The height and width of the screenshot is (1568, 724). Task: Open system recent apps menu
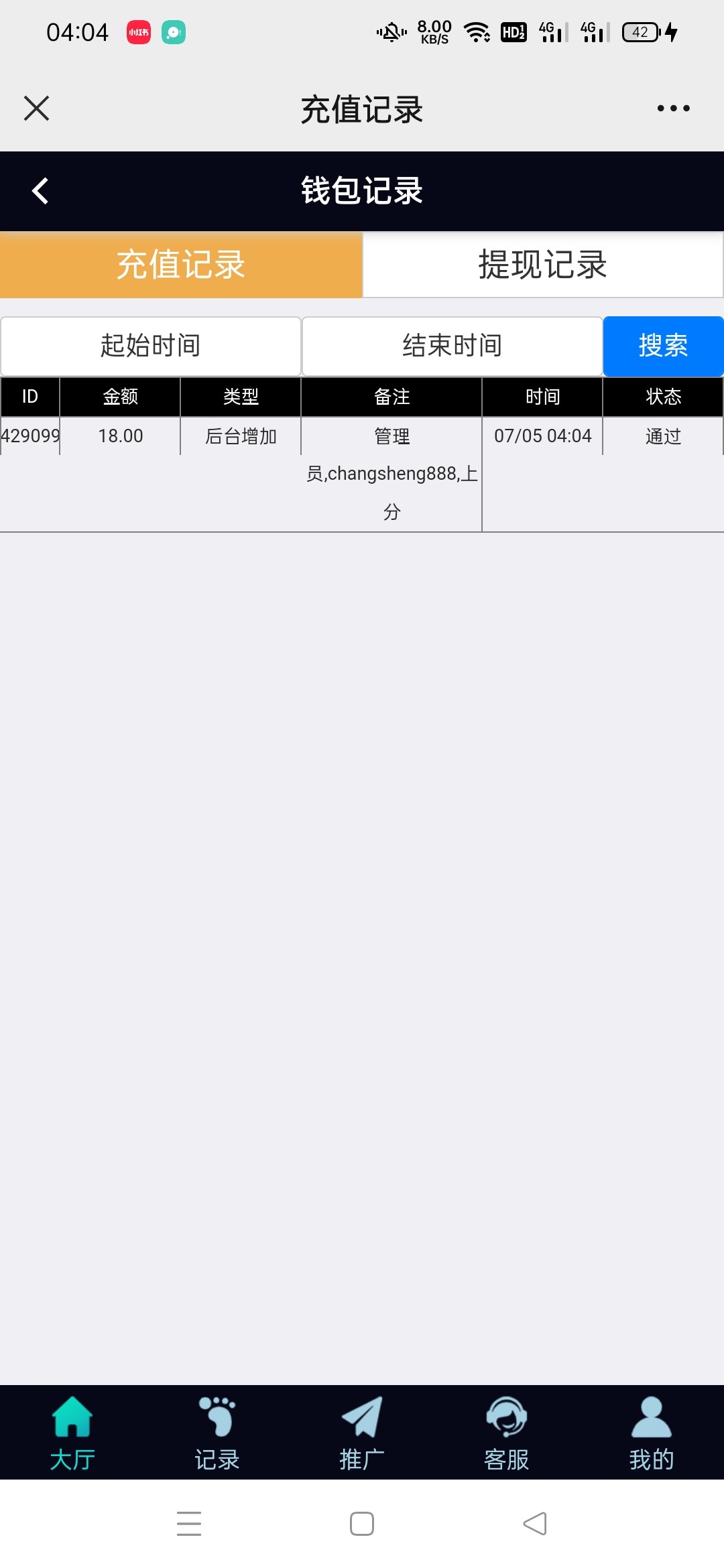(189, 1523)
